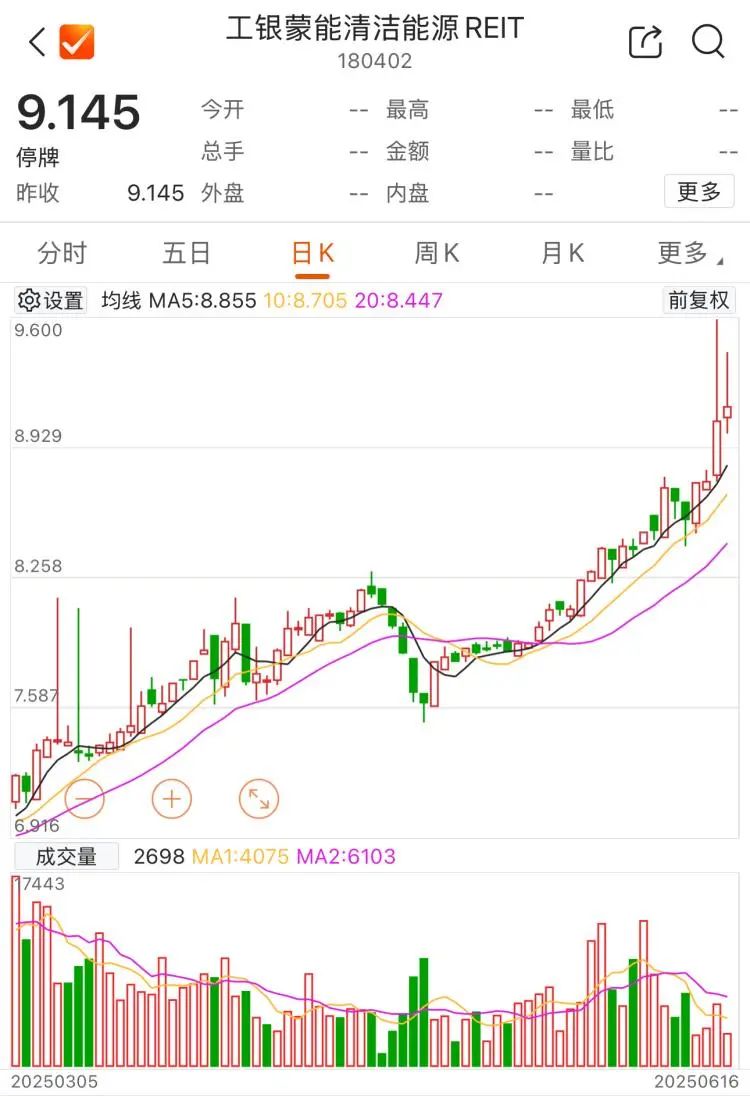Go back using the arrow icon
This screenshot has width=750, height=1098.
click(x=37, y=43)
